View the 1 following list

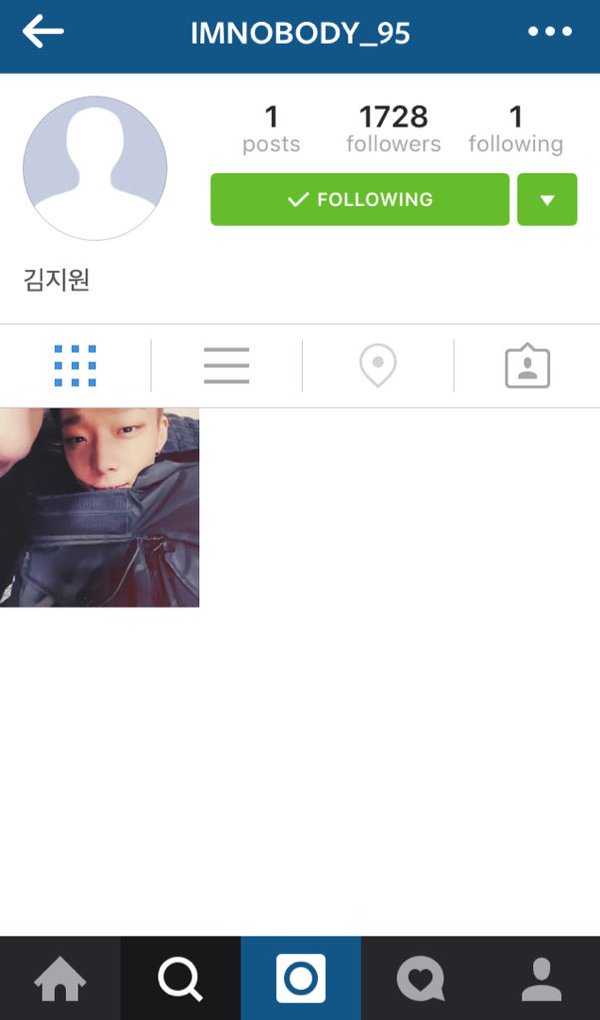tap(515, 129)
